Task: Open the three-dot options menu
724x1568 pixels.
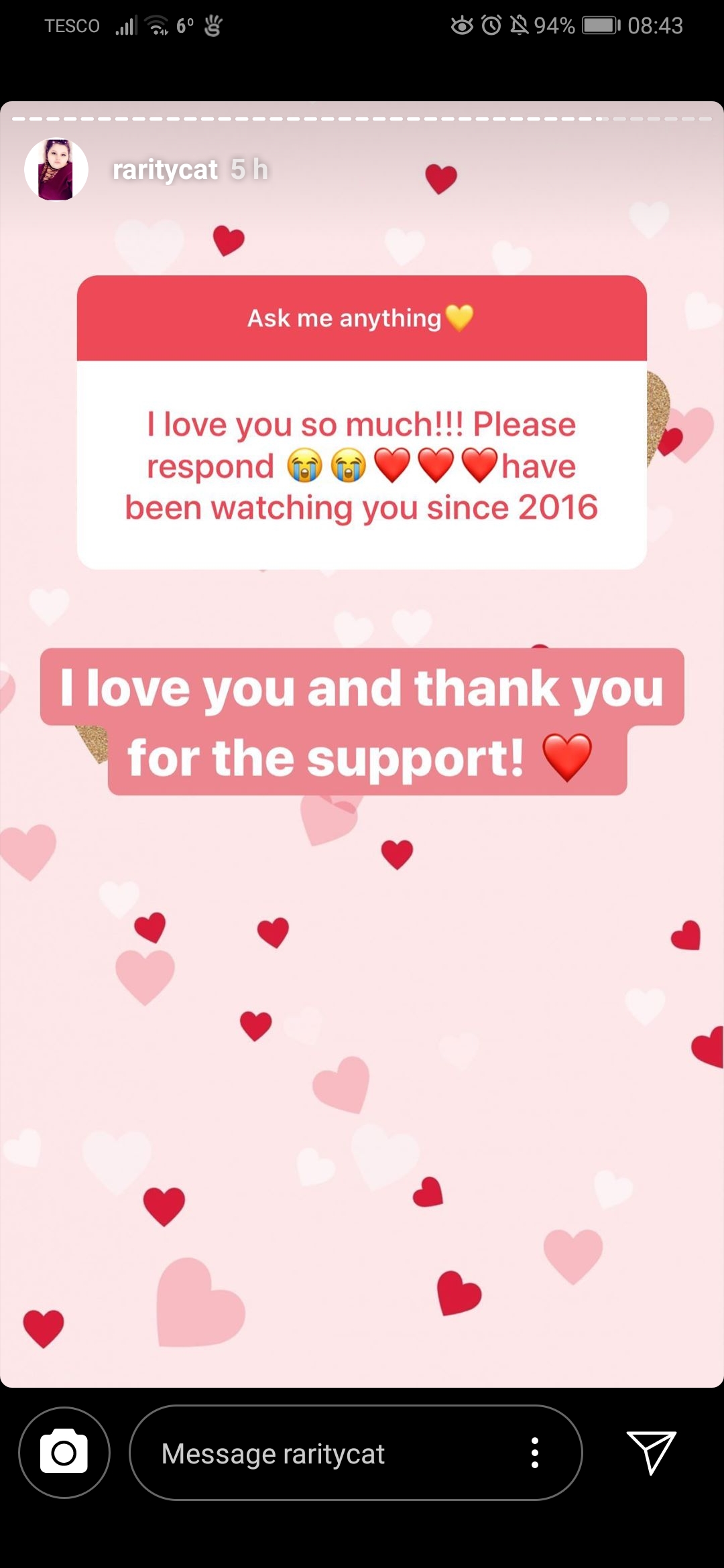Action: coord(534,1453)
